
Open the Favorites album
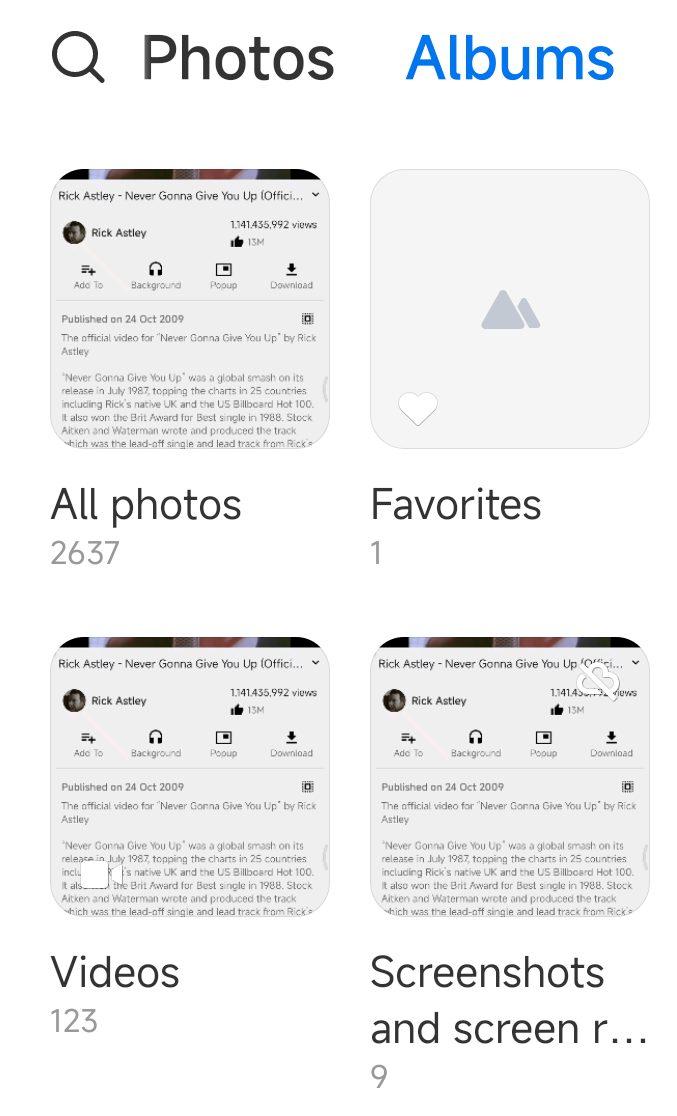tap(510, 309)
